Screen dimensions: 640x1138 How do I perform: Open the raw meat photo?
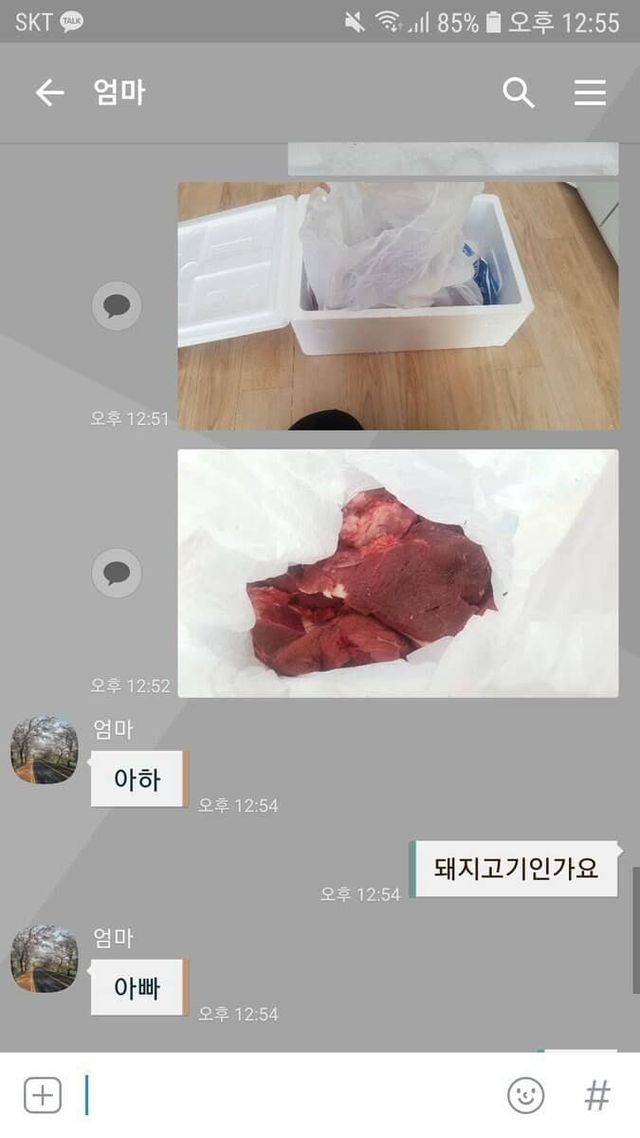(x=398, y=573)
